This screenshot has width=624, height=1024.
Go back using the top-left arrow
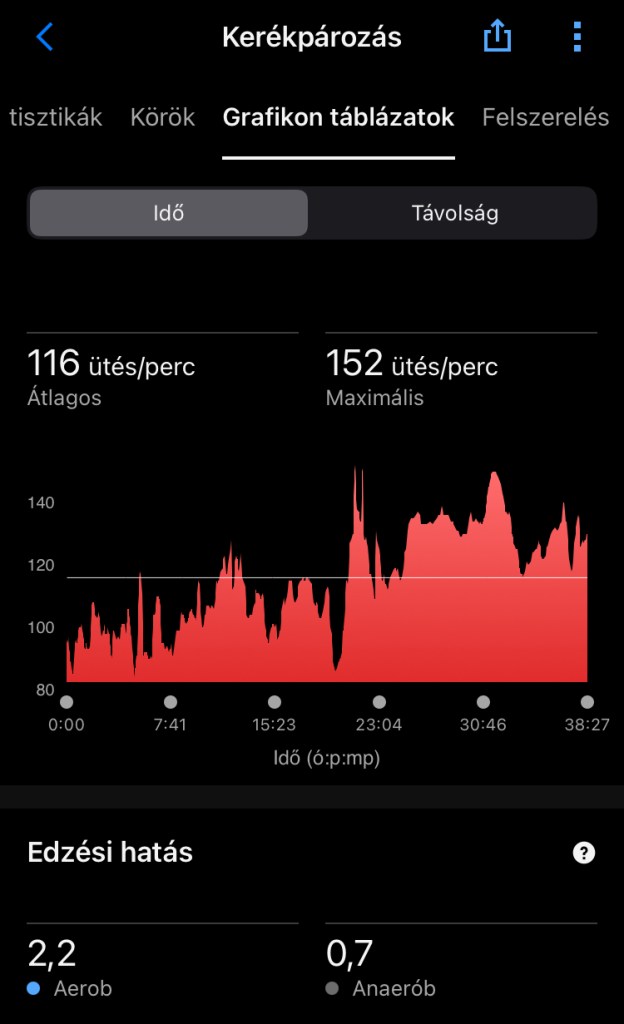(x=45, y=38)
